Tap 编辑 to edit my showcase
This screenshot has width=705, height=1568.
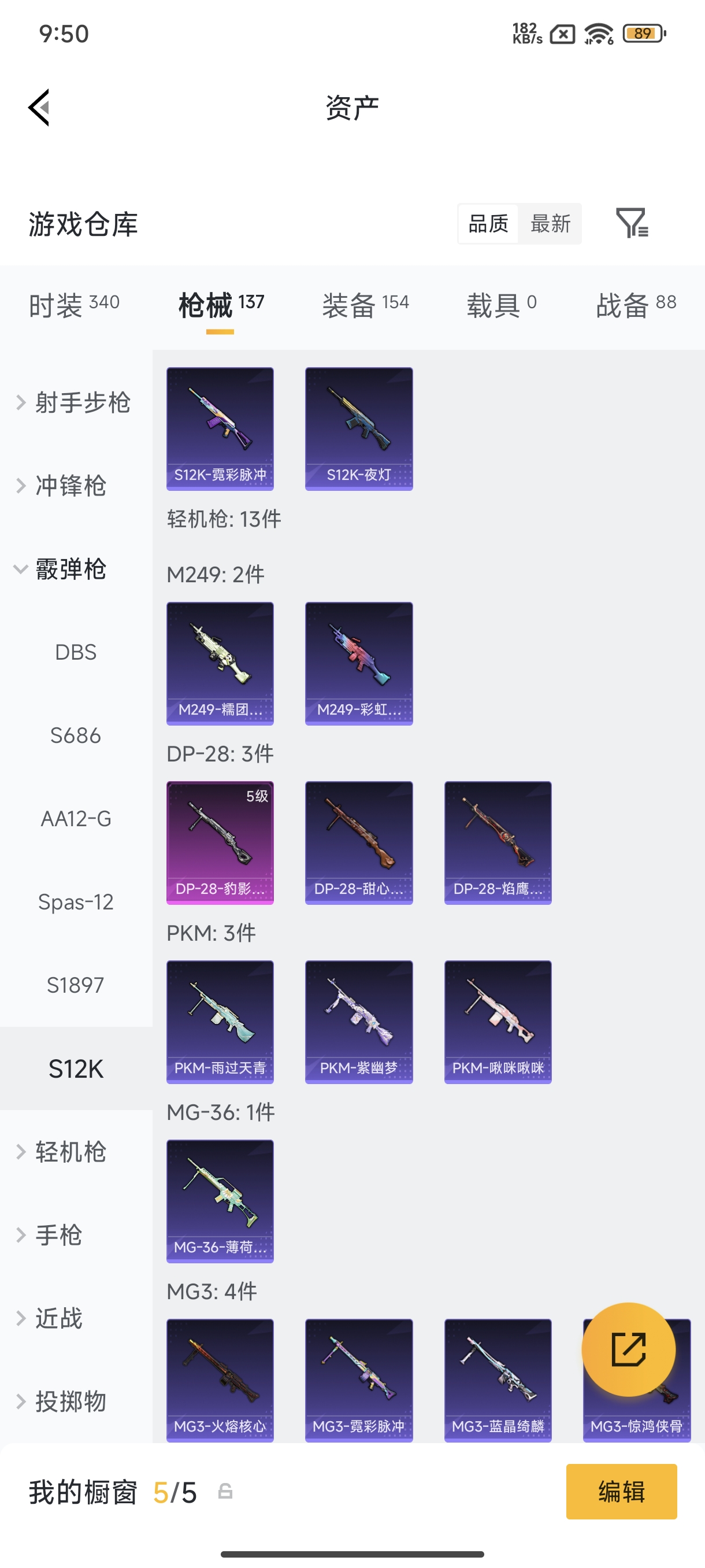(x=621, y=1491)
